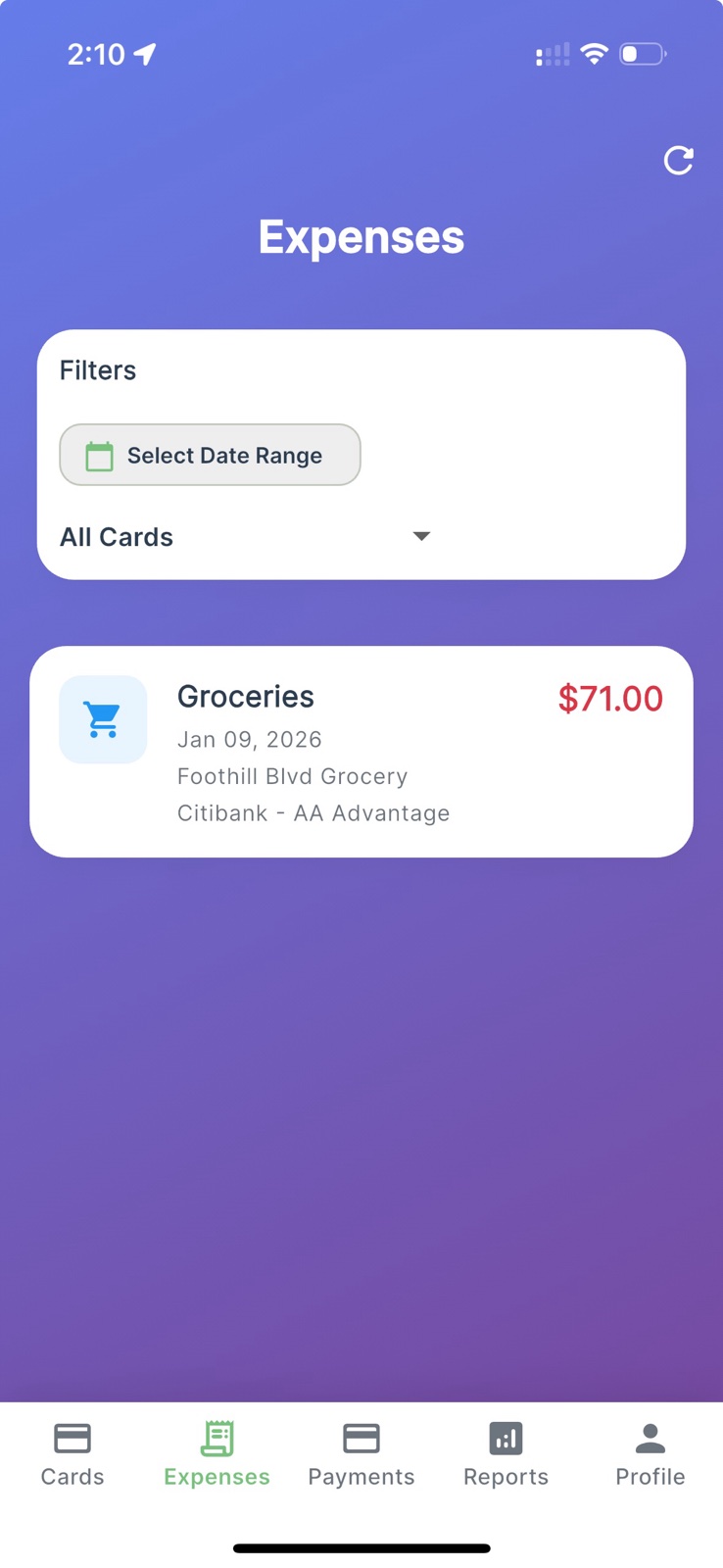Tap the Groceries expense entry
The image size is (723, 1568).
pos(361,750)
